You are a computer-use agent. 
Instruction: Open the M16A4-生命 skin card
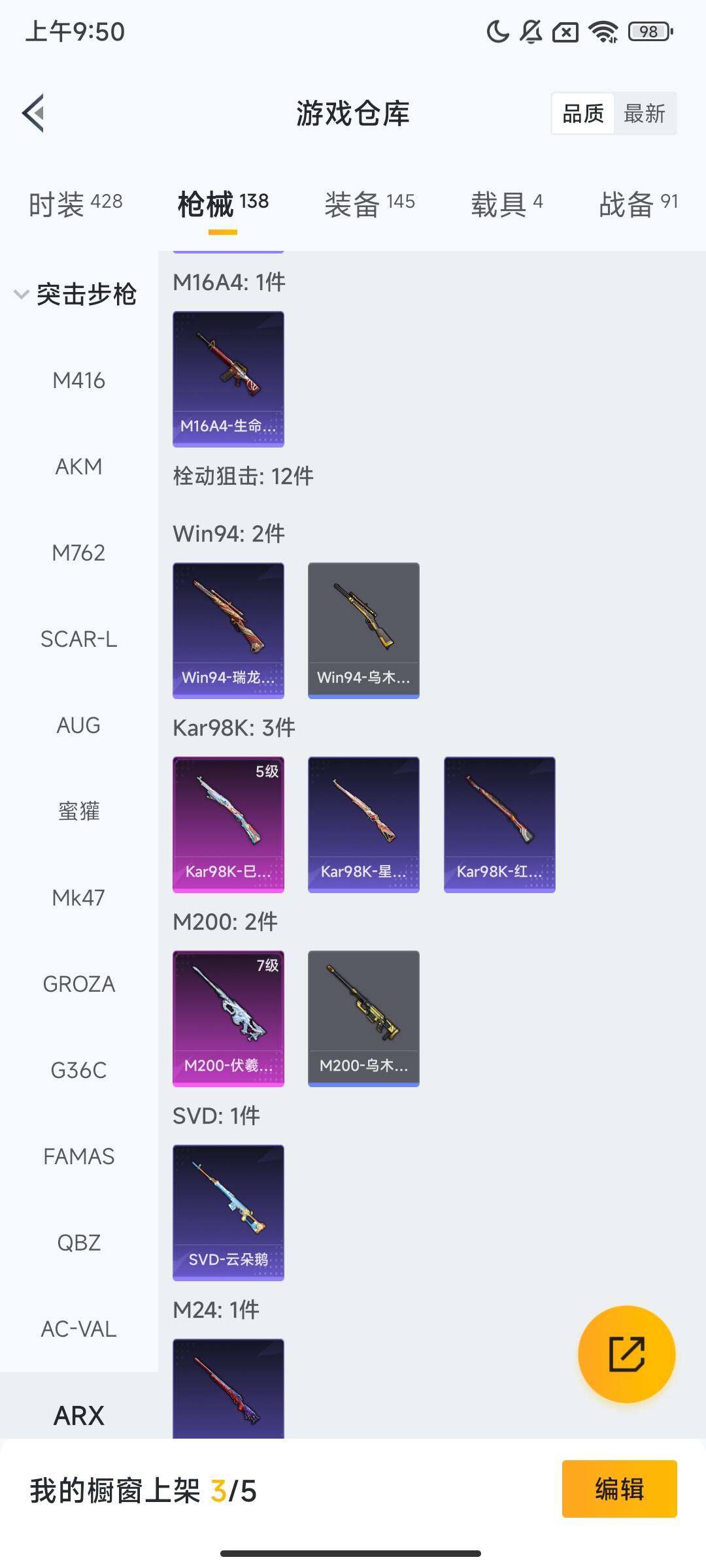coord(228,379)
